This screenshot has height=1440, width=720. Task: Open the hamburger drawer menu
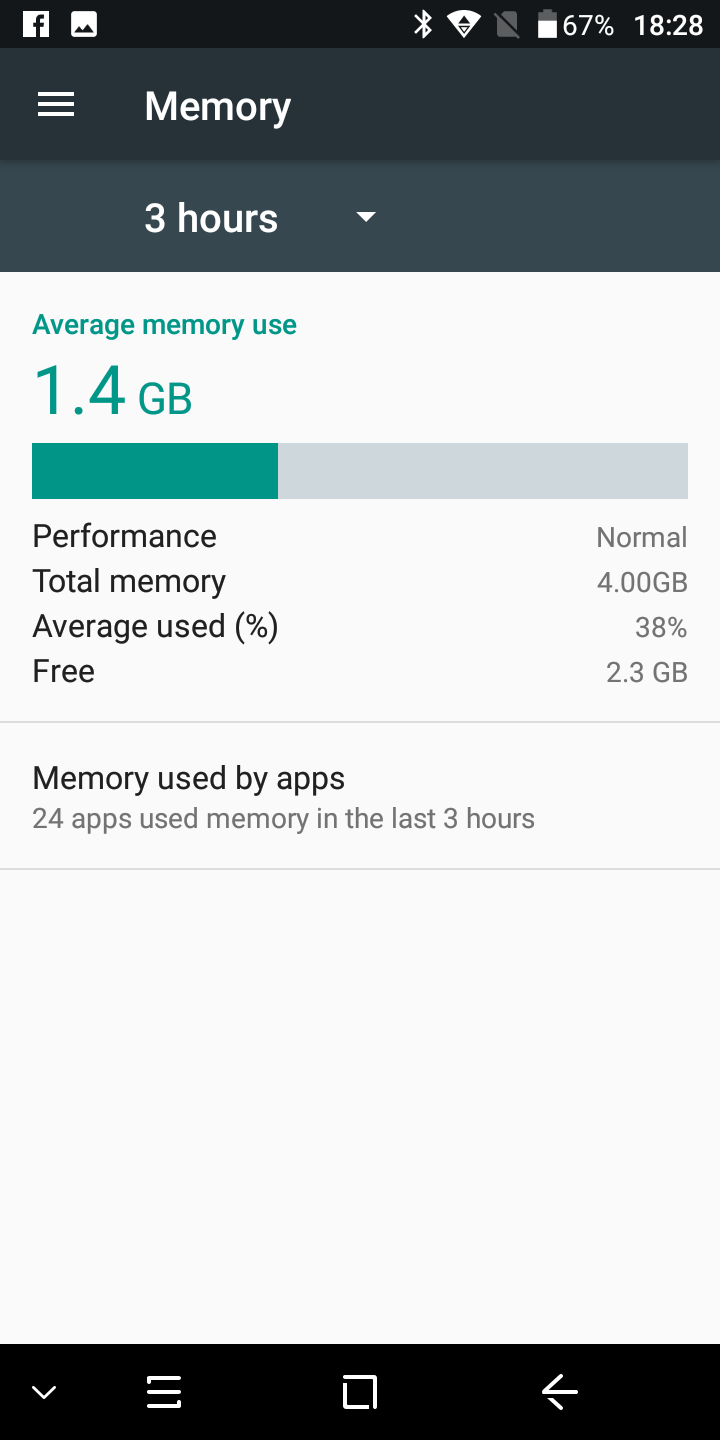[x=56, y=105]
